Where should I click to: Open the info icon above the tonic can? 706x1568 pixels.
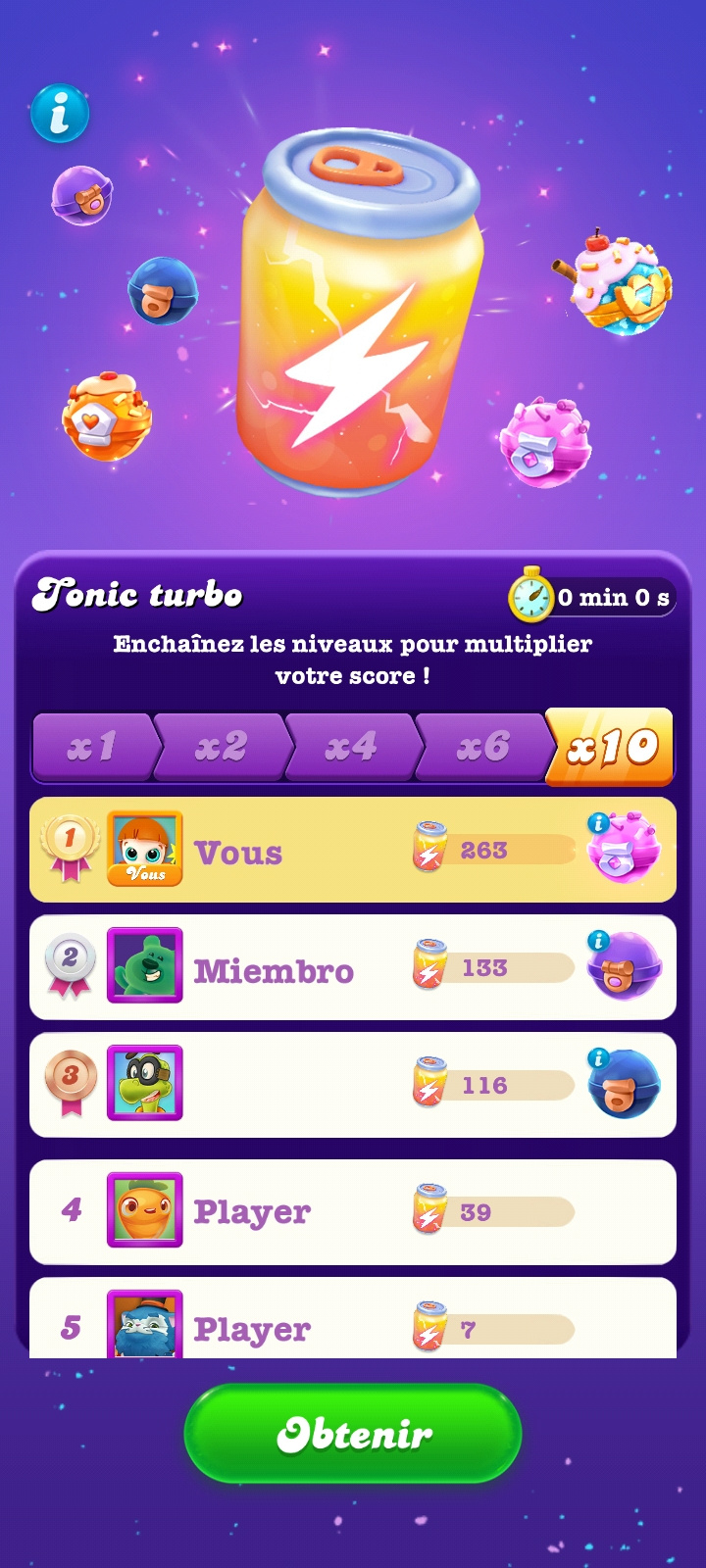(59, 114)
